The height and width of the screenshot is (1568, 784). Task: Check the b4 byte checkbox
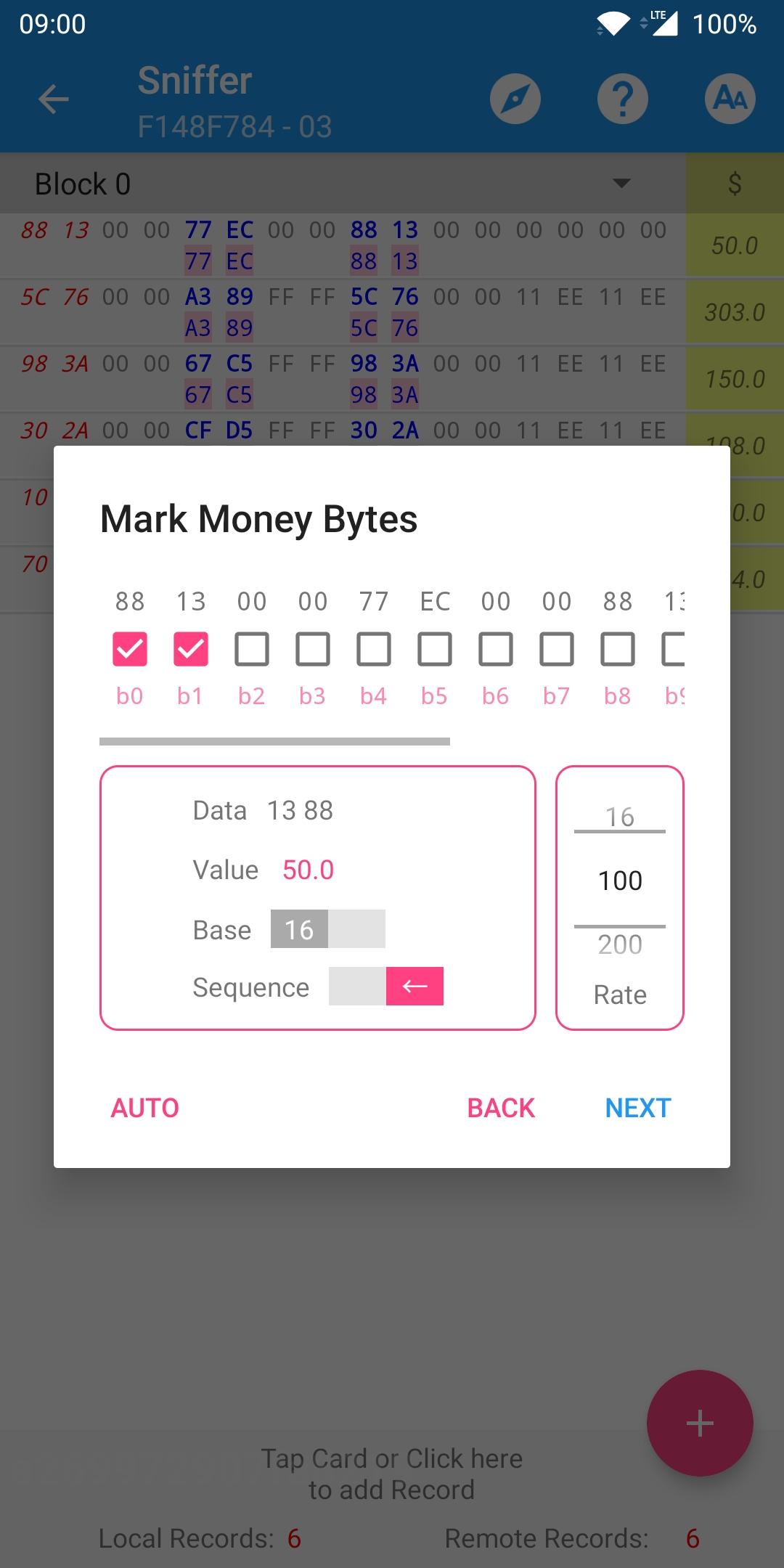(x=374, y=649)
